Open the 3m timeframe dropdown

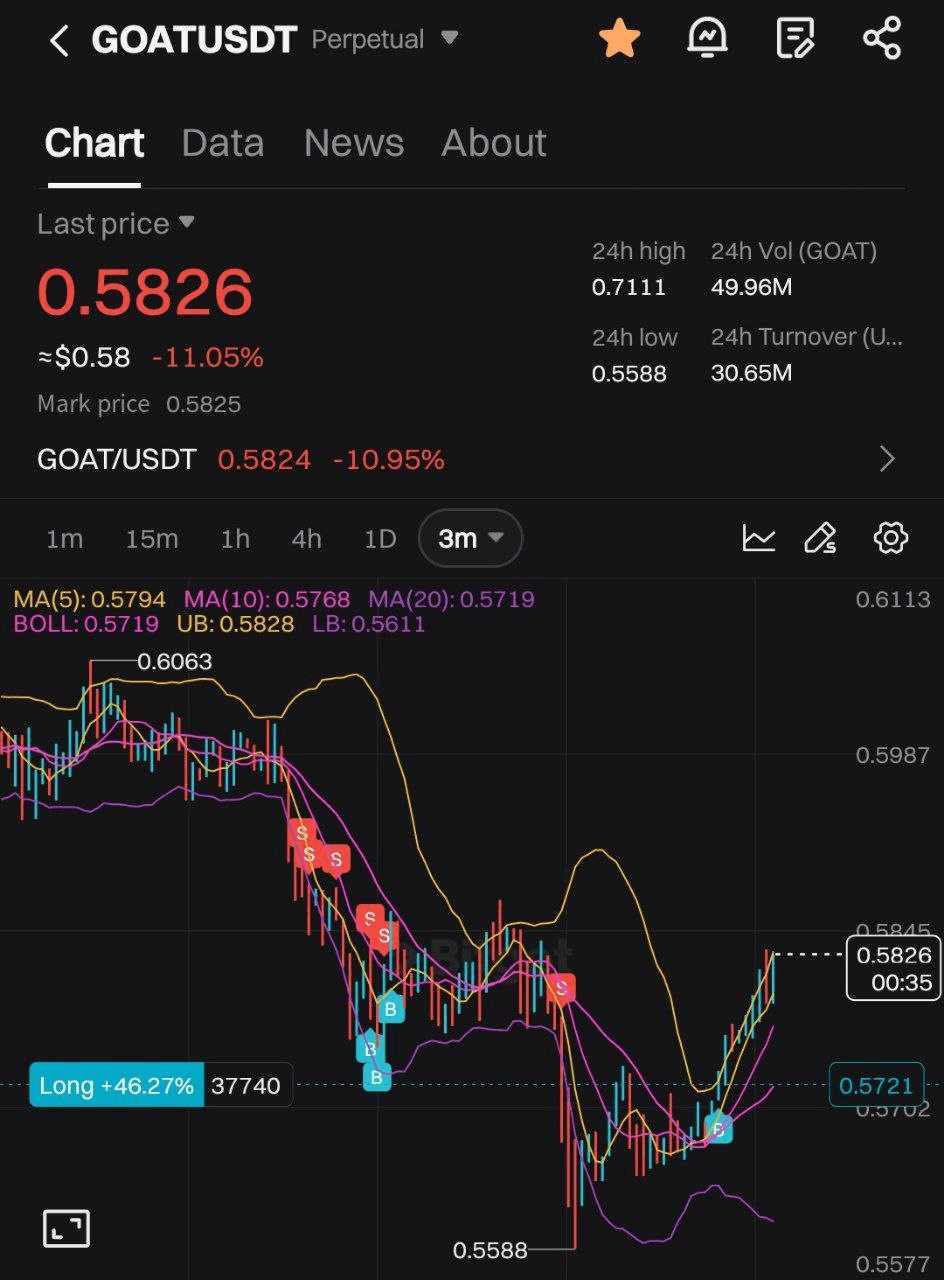(470, 539)
